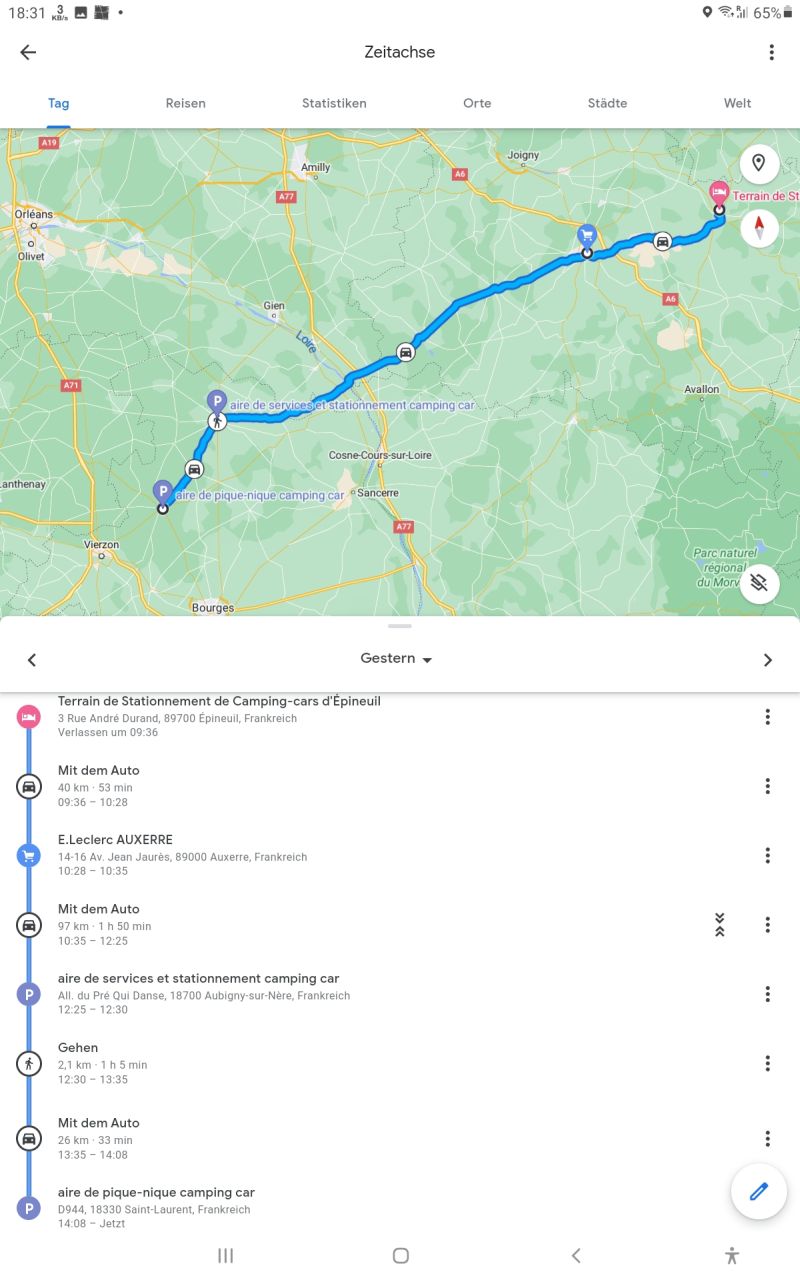This screenshot has width=800, height=1280.
Task: Open options for Terrain de Stationnement entry
Action: point(767,717)
